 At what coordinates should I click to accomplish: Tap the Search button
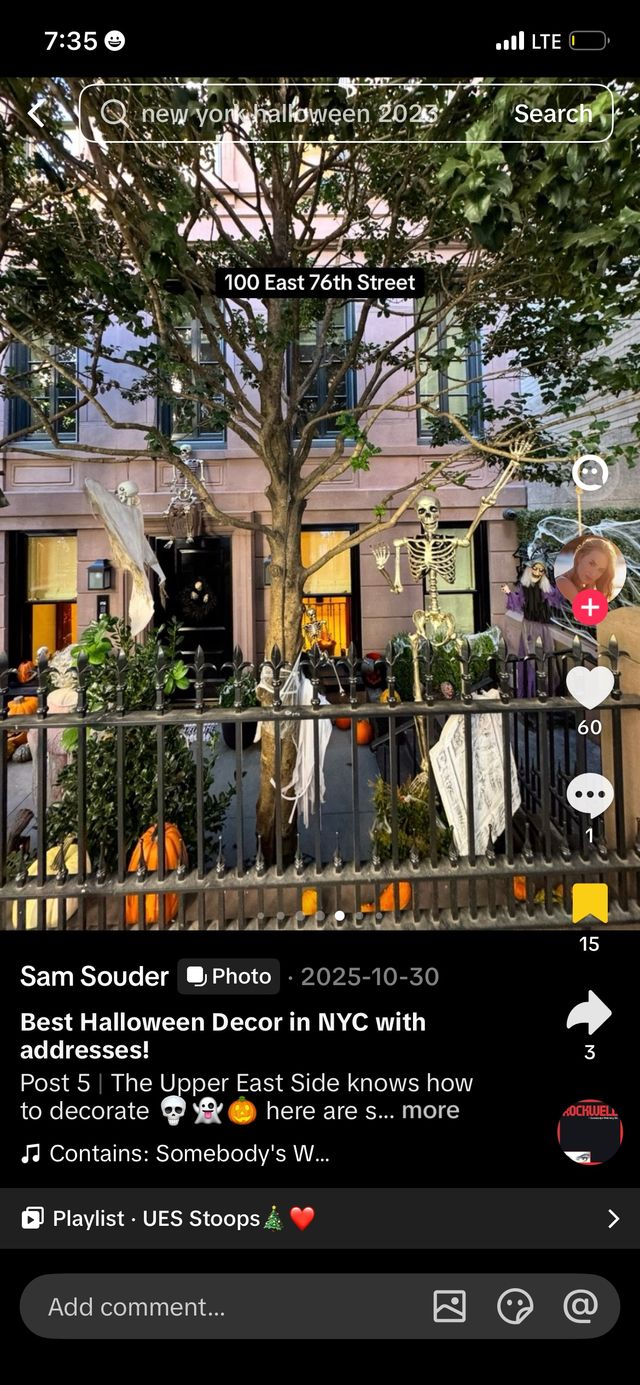(x=553, y=114)
